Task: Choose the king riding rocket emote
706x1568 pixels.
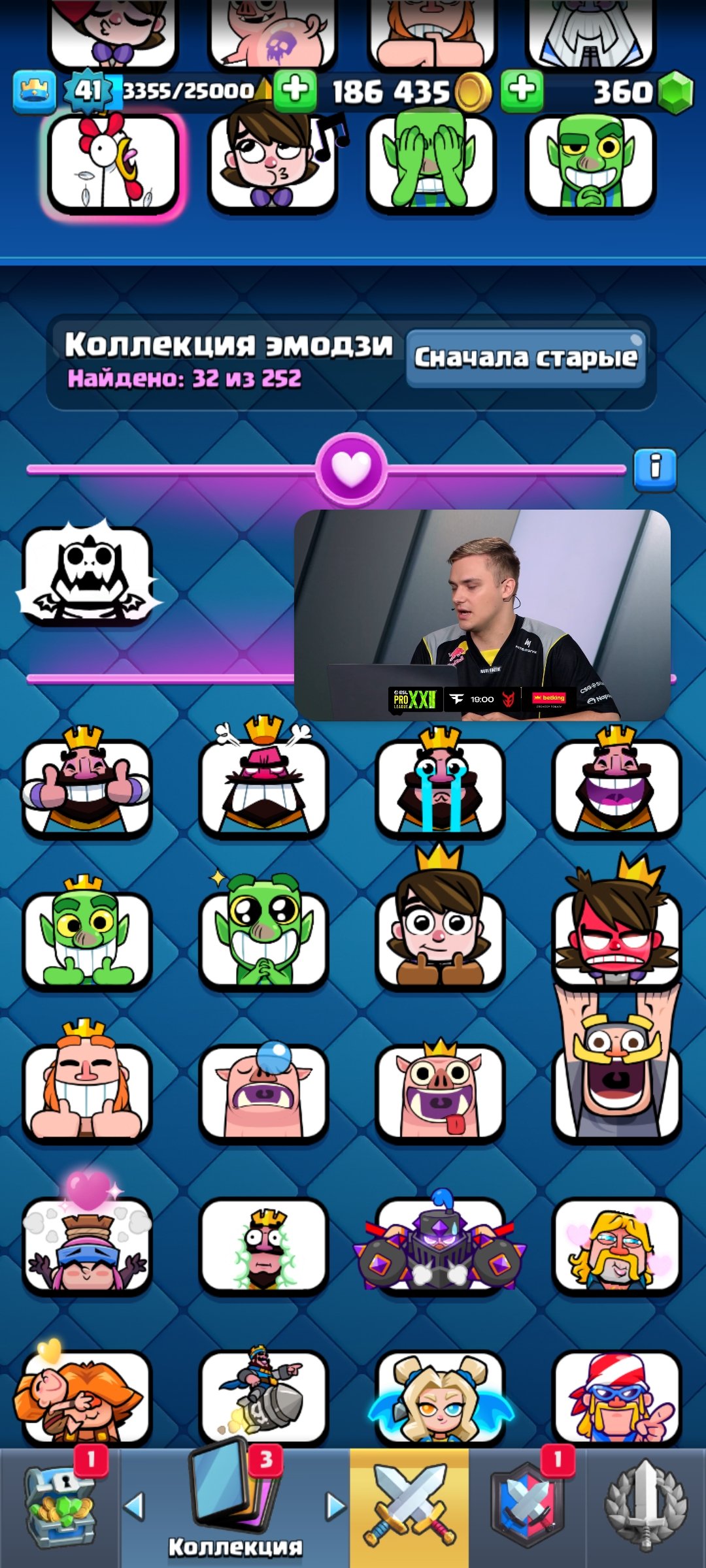Action: [263, 1395]
